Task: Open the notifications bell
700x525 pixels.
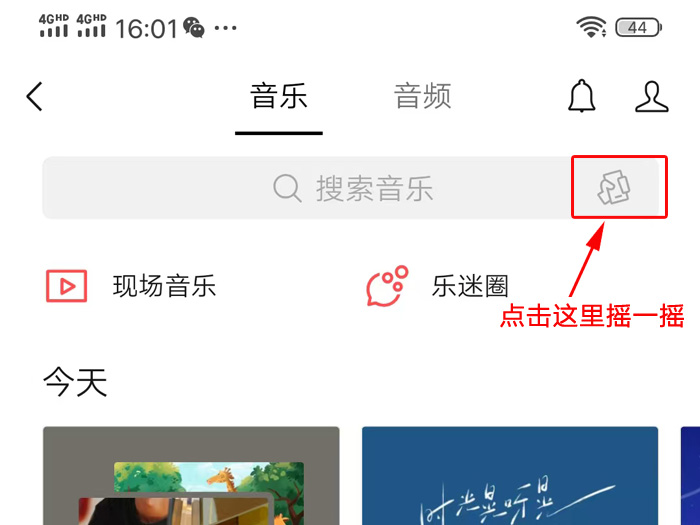Action: (581, 97)
